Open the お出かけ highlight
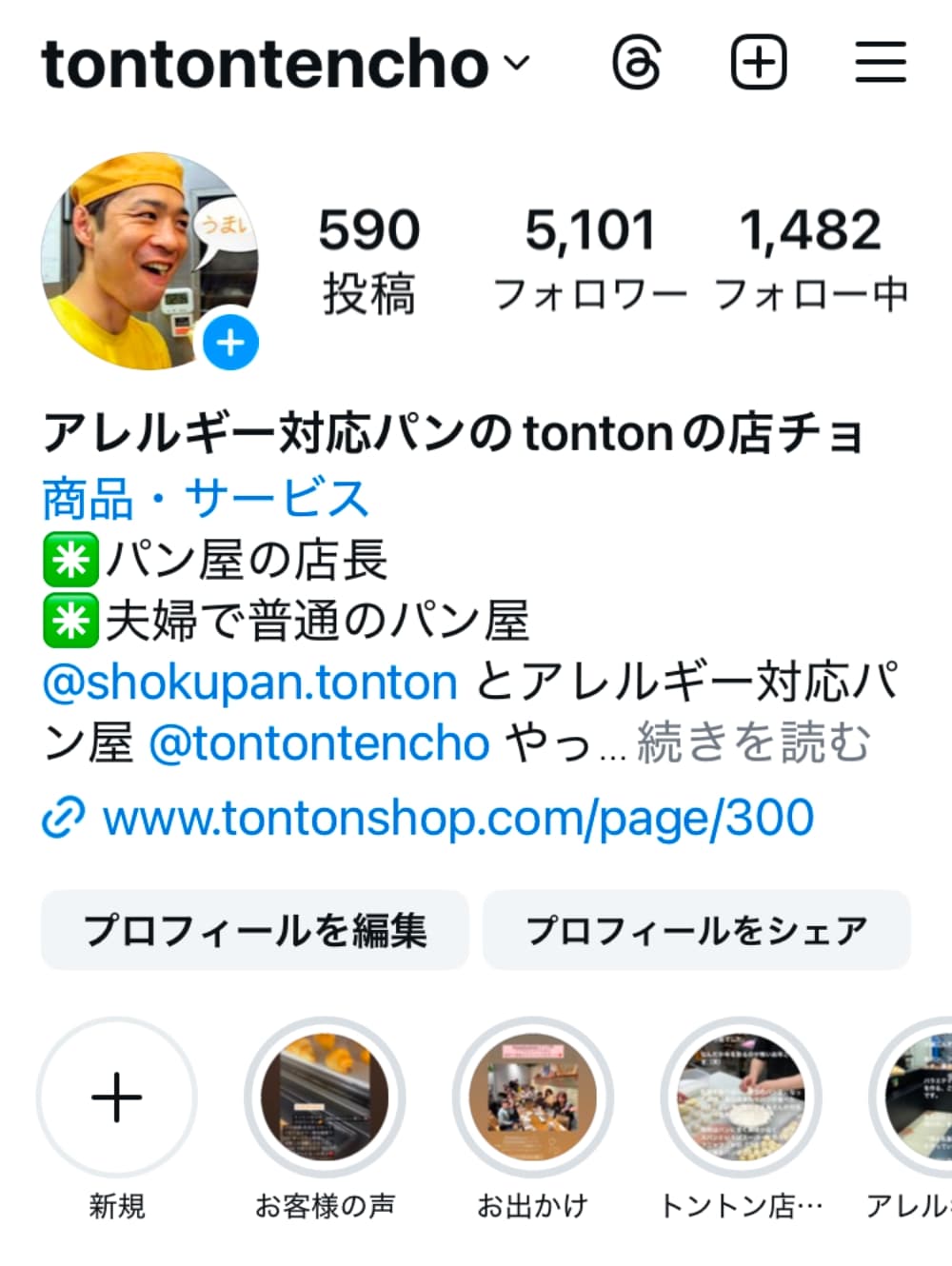This screenshot has height=1266, width=952. (532, 1098)
